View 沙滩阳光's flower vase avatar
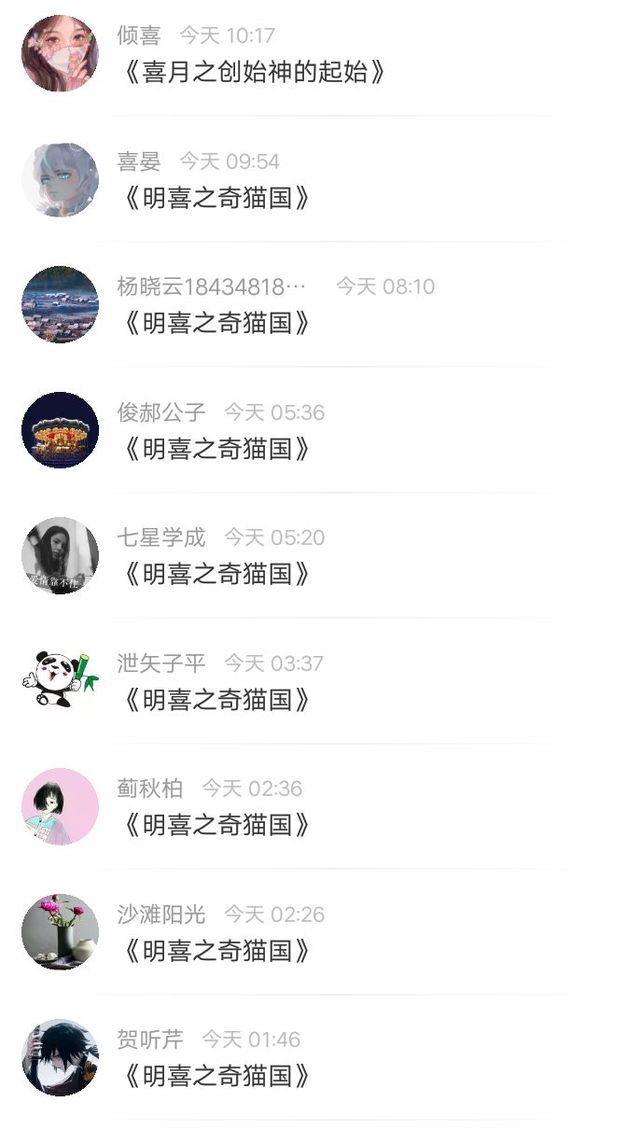 pos(60,932)
